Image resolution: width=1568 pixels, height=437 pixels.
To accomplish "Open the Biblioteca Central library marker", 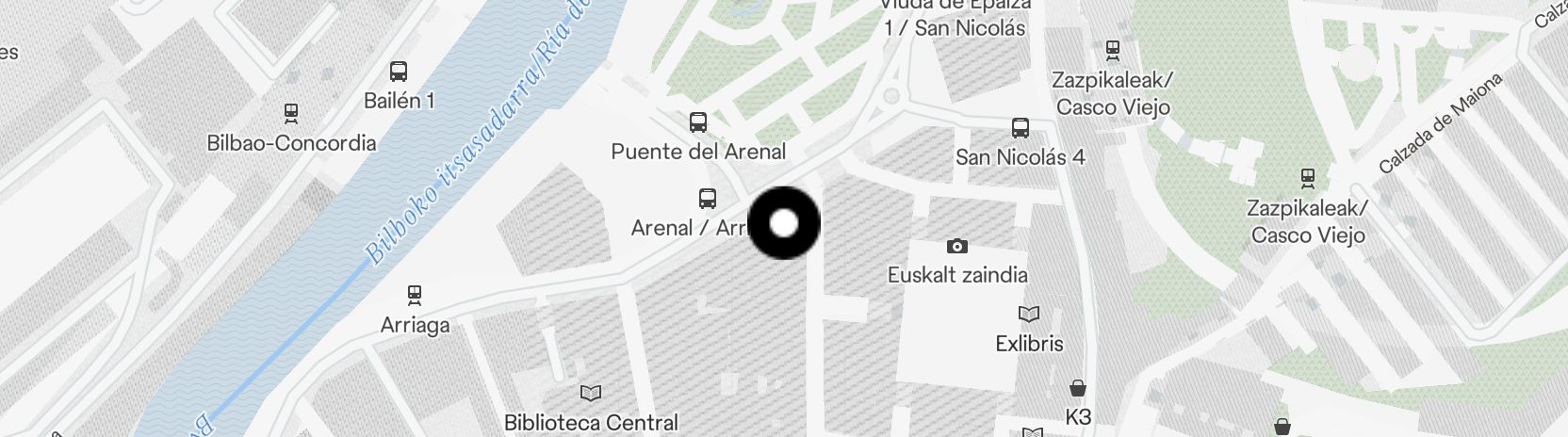I will tap(591, 394).
